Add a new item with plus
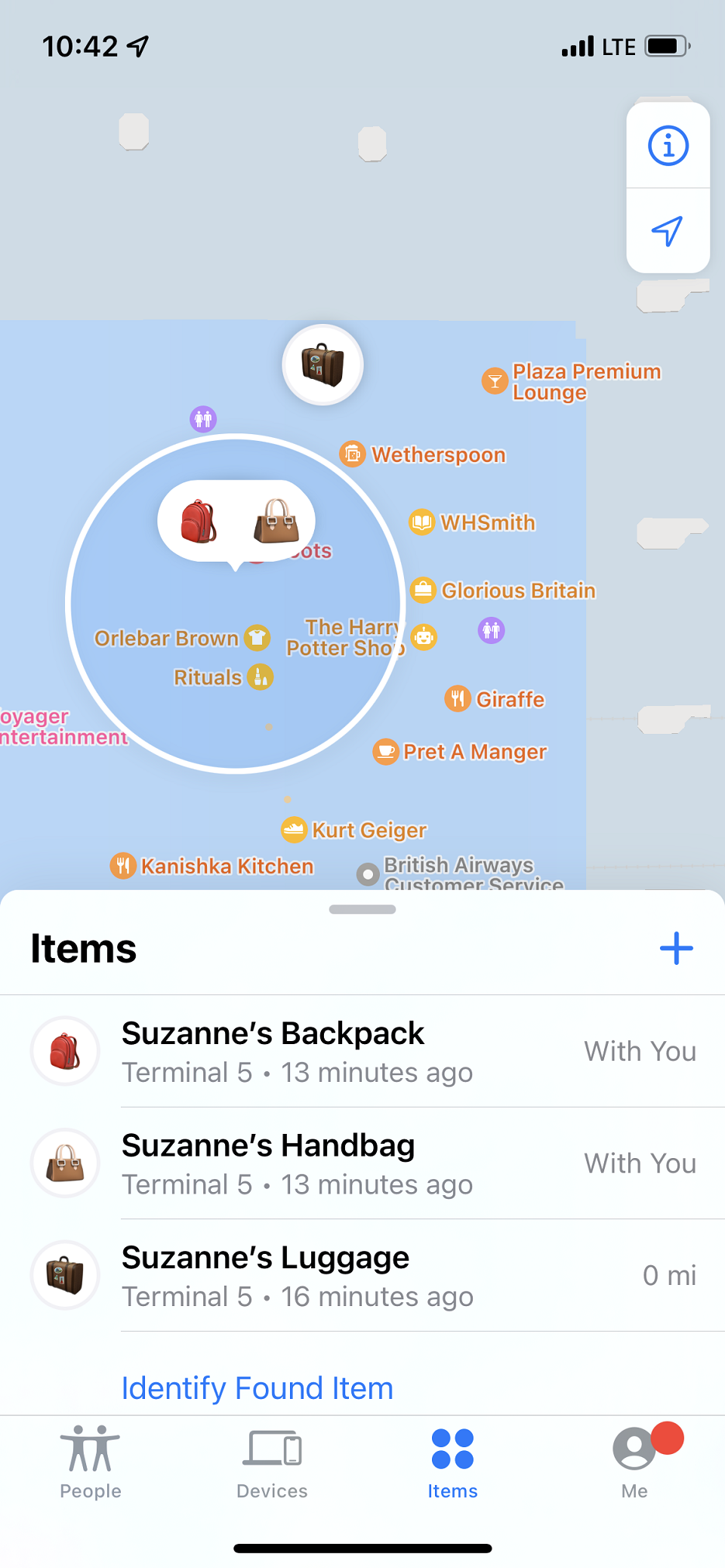 676,948
